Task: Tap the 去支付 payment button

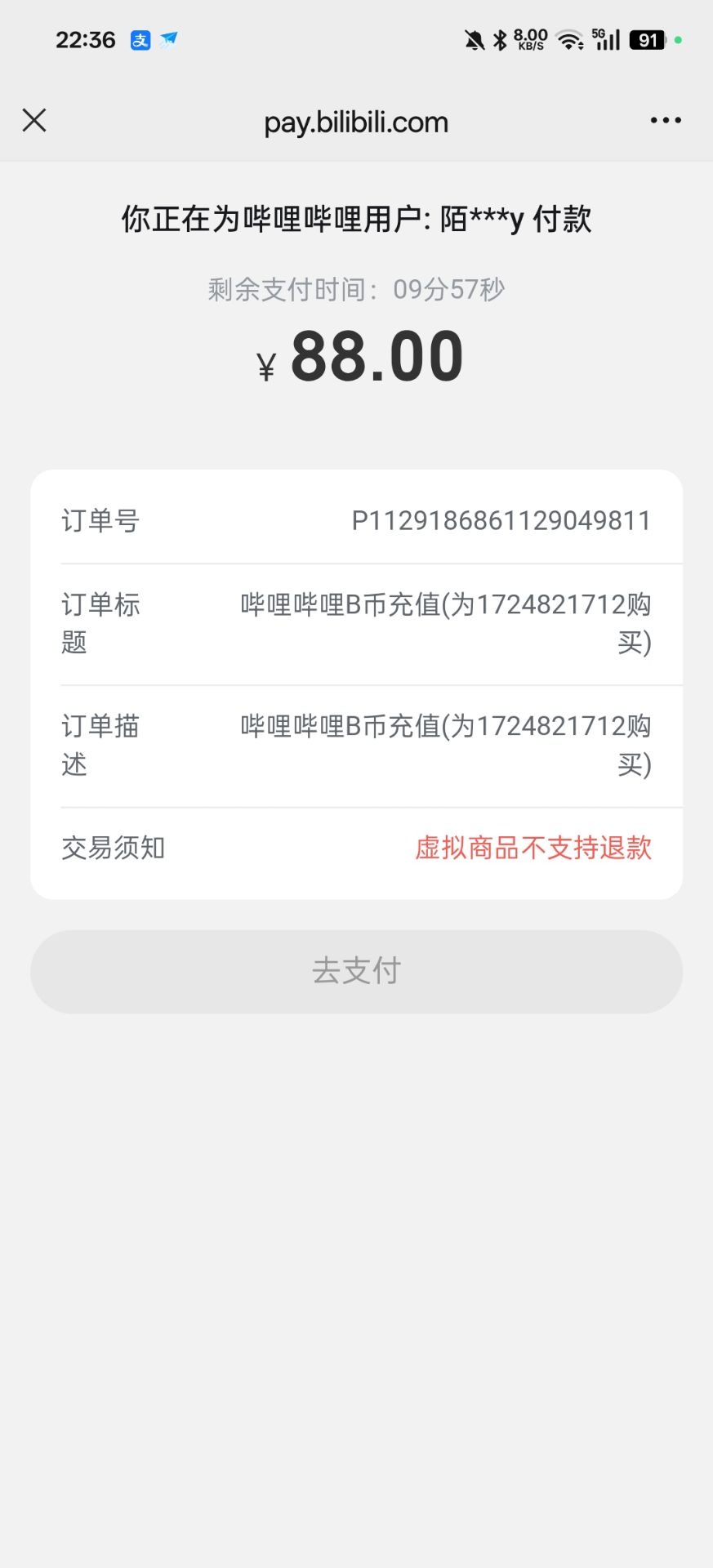Action: 357,970
